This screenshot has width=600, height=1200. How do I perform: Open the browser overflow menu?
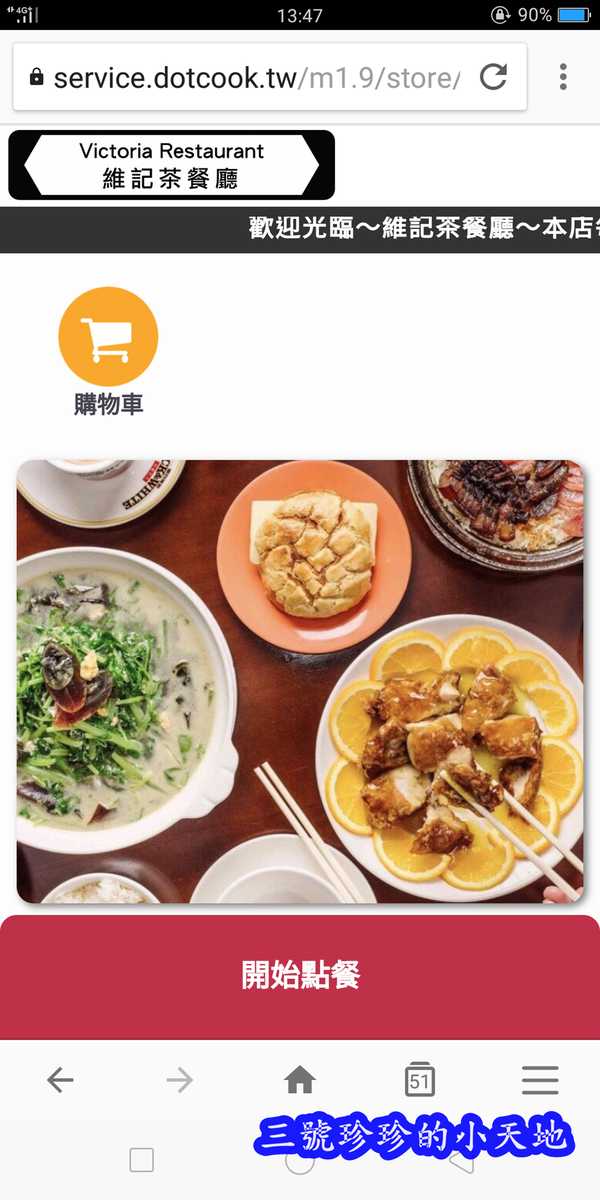click(563, 77)
